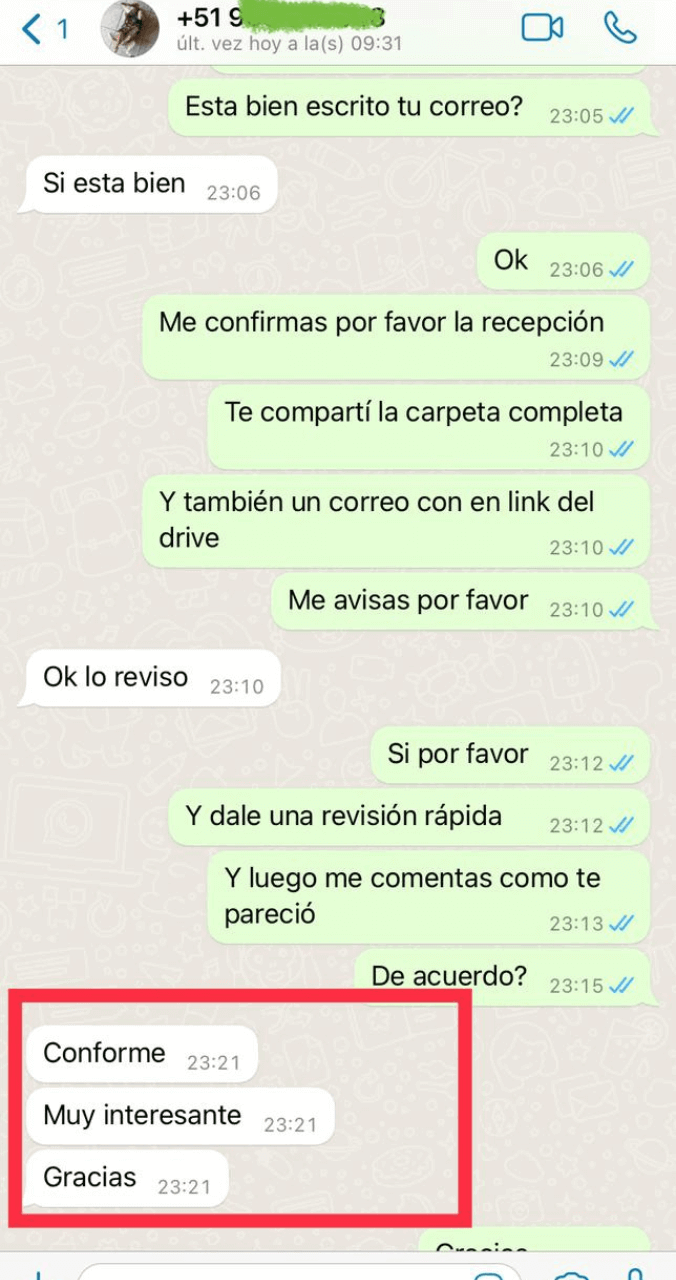Start a video call with this contact
Image resolution: width=676 pixels, height=1280 pixels.
(x=543, y=27)
